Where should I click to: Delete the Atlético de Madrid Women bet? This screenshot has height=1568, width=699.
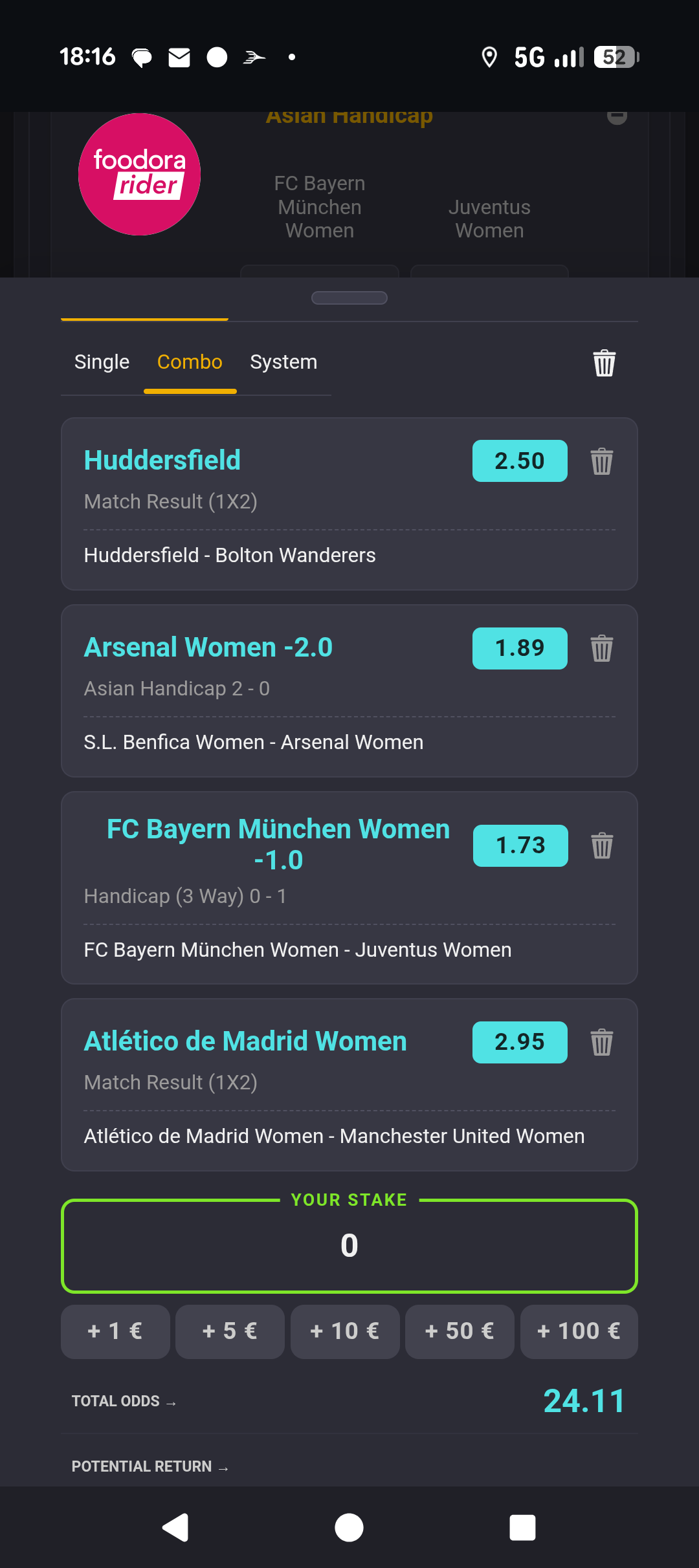[601, 1042]
